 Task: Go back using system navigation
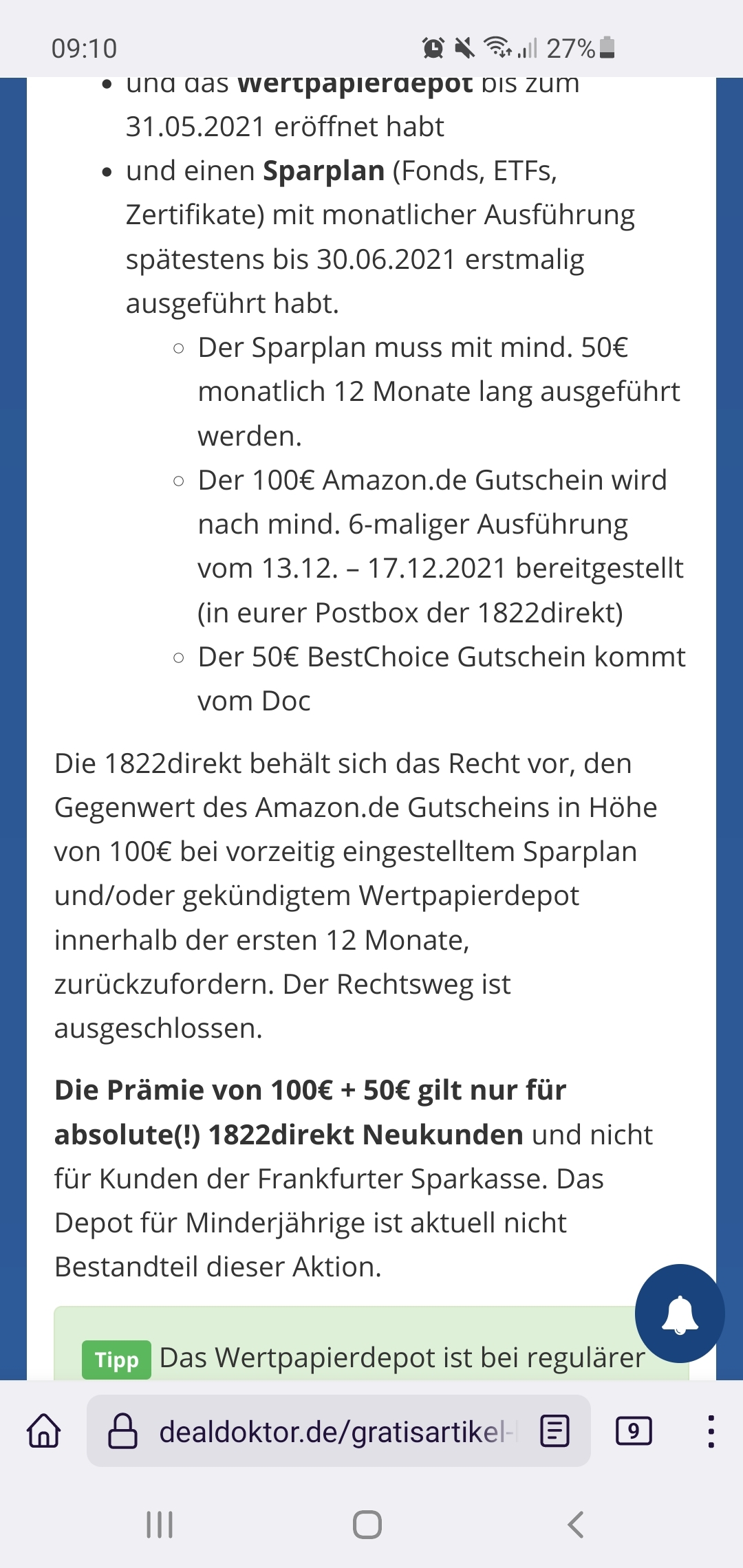coord(576,1525)
